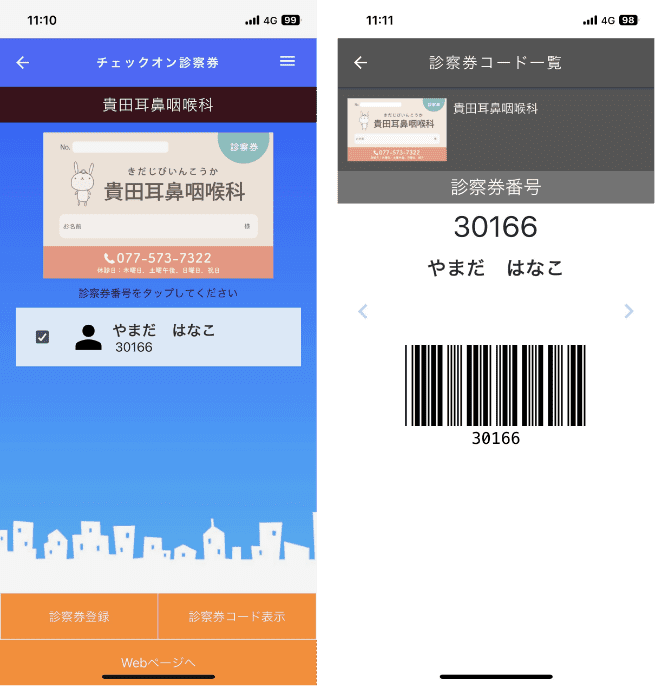Go back from the チェックオン診察券 screen
Image resolution: width=655 pixels, height=686 pixels.
23,62
